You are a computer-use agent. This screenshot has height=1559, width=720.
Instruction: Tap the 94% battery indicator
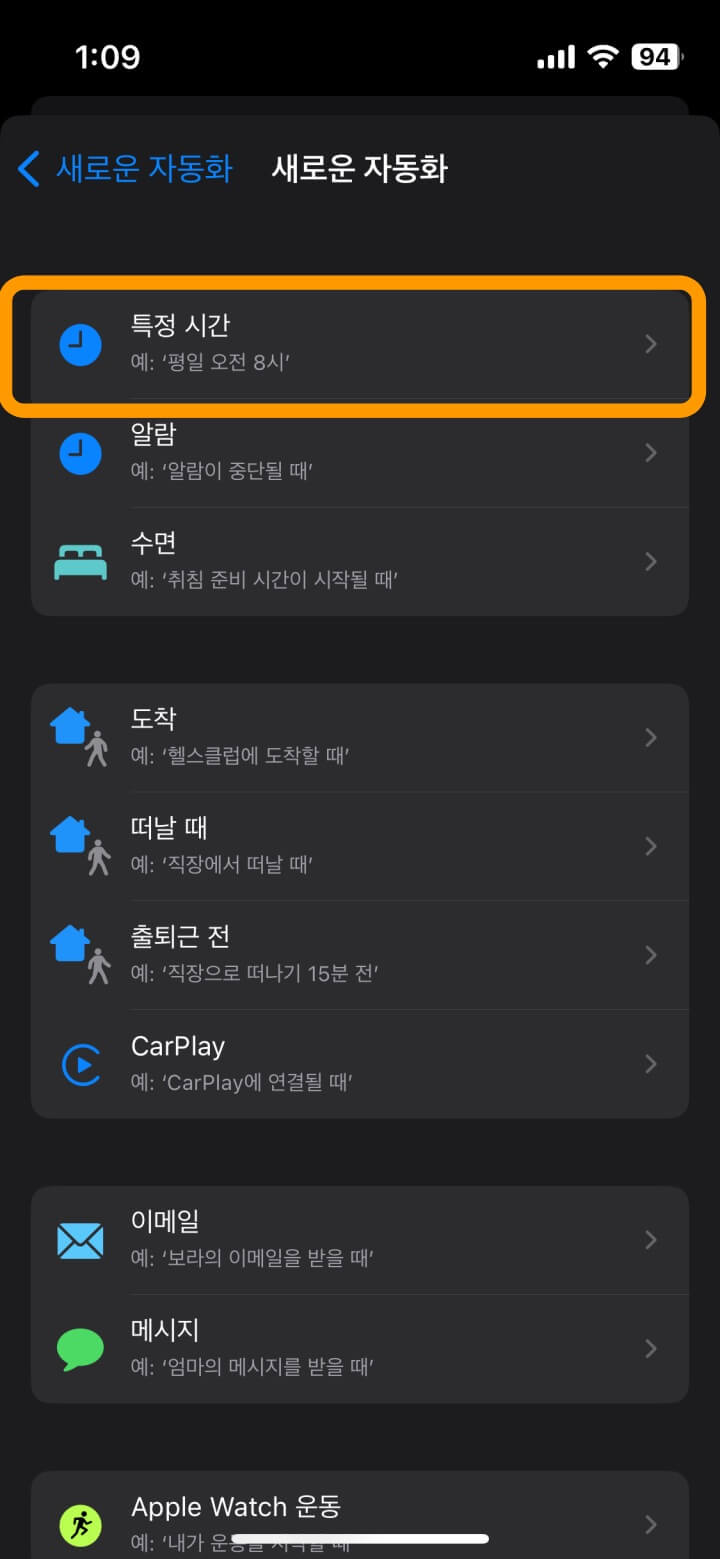pyautogui.click(x=655, y=56)
